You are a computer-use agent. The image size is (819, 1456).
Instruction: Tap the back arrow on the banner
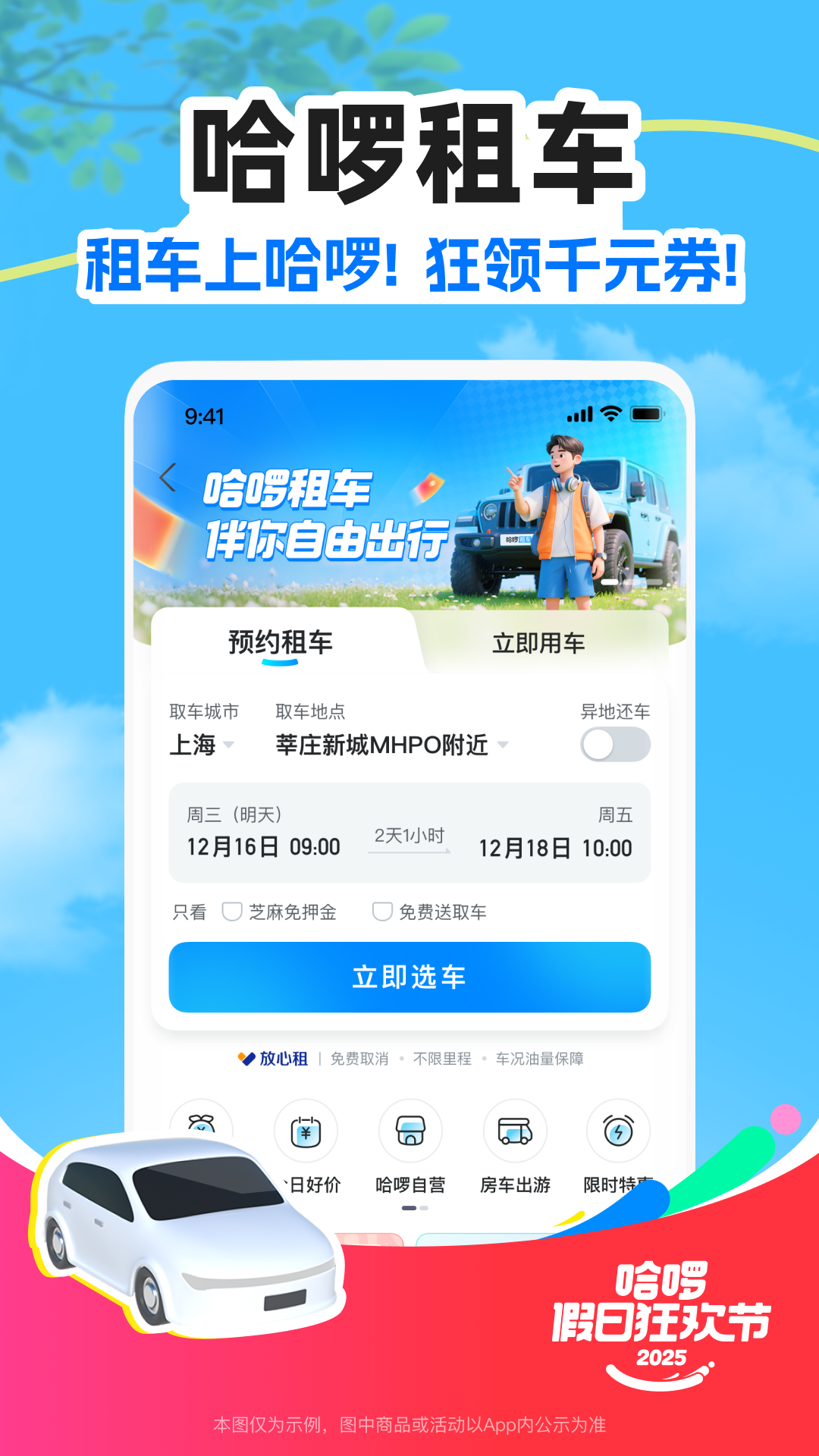pos(168,478)
